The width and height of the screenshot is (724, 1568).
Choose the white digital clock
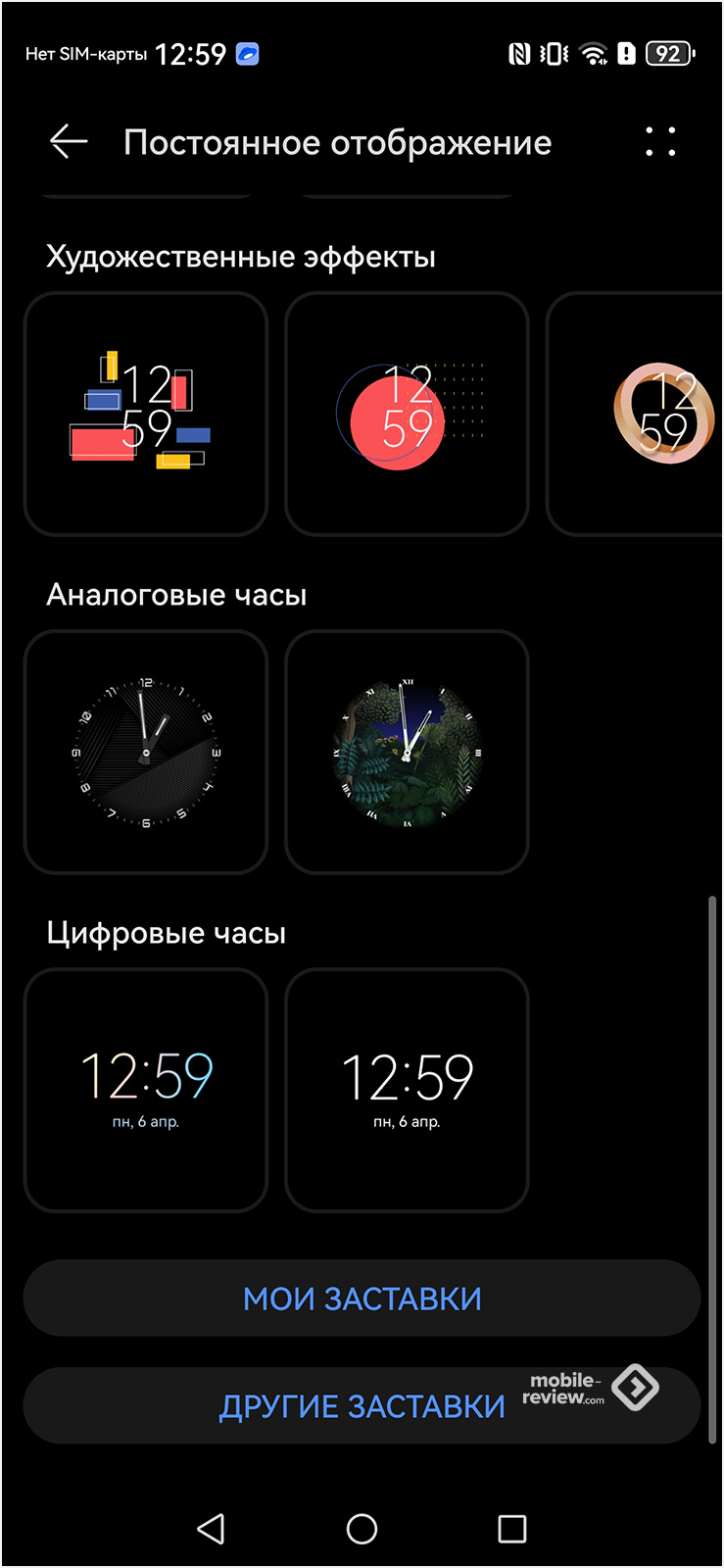pyautogui.click(x=407, y=1090)
